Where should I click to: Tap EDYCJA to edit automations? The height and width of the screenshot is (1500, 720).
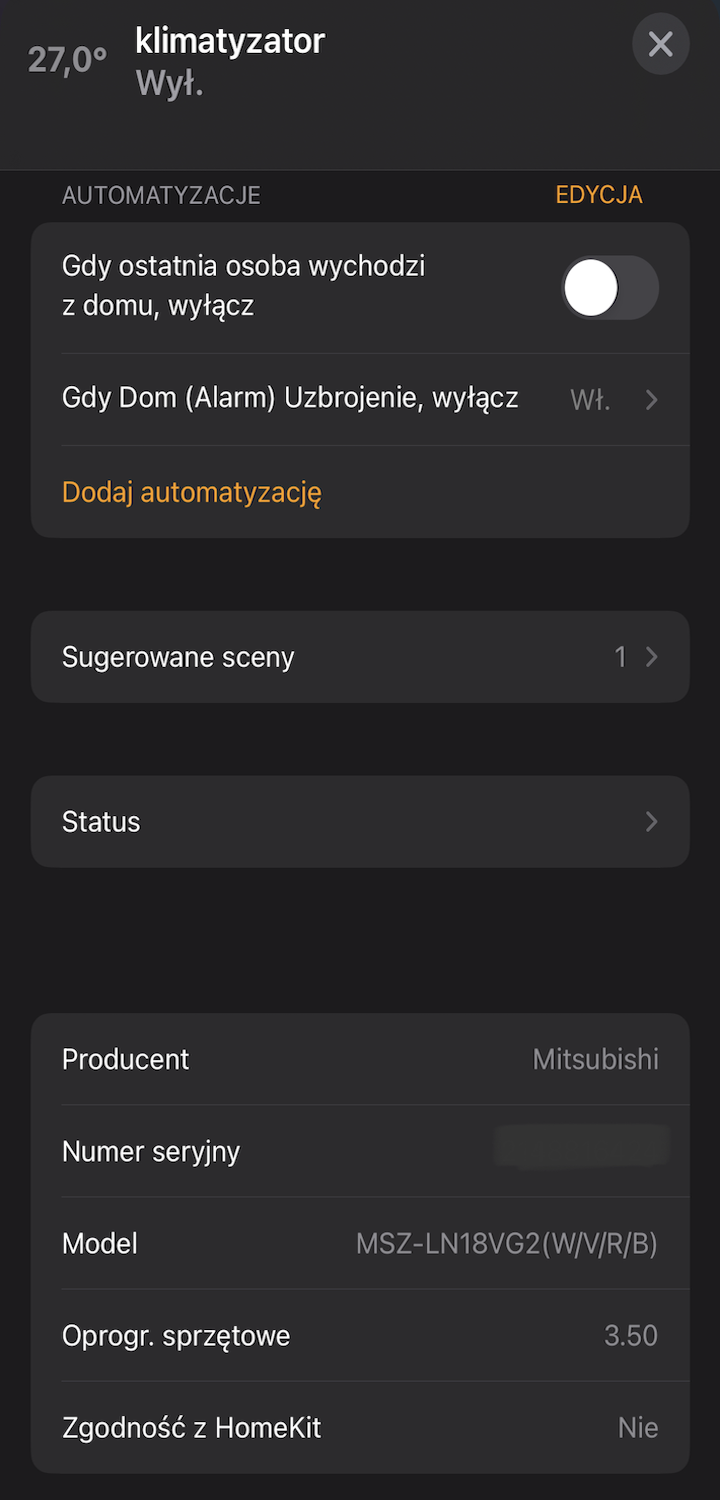598,195
